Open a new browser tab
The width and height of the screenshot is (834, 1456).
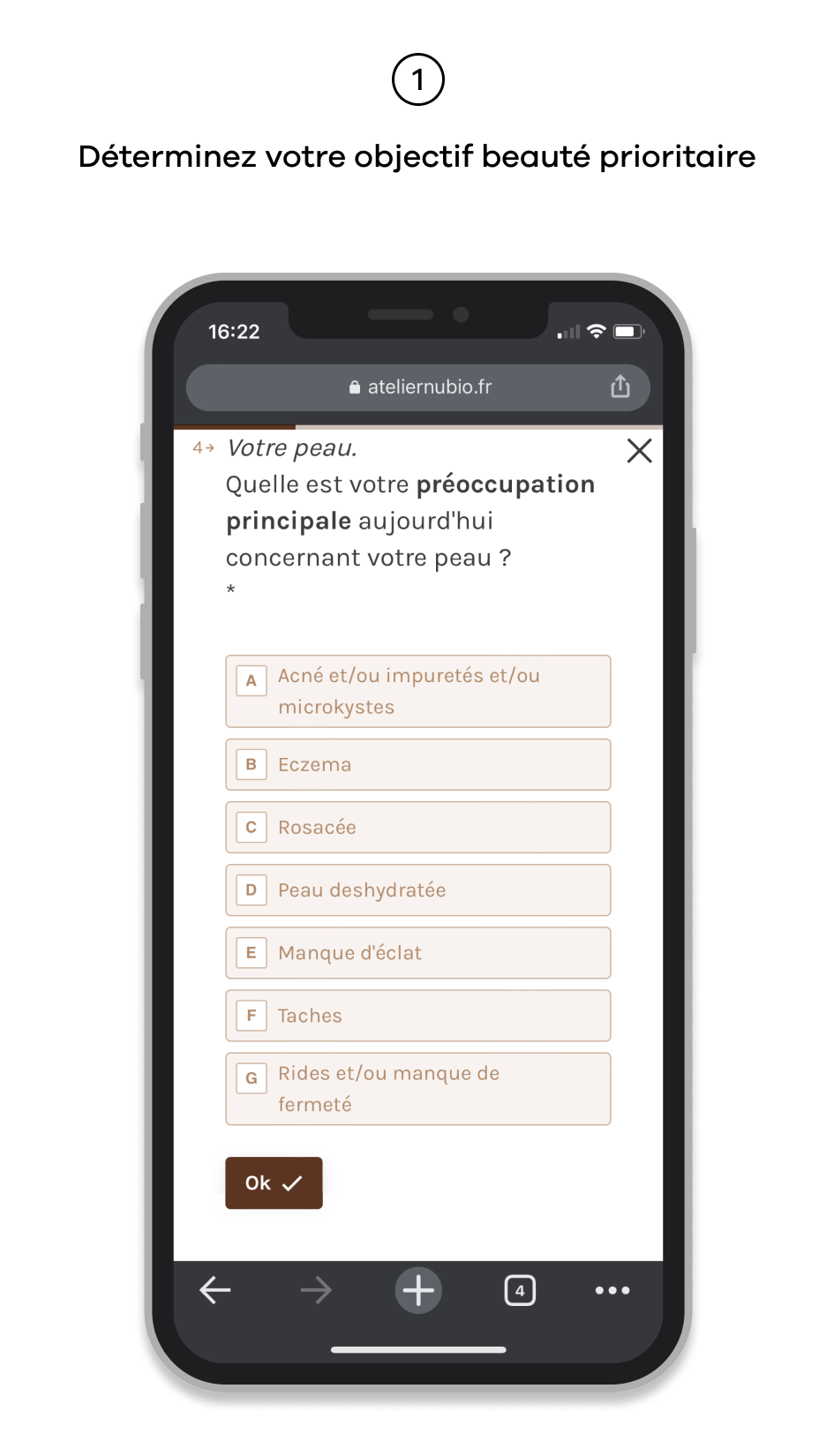point(418,1290)
